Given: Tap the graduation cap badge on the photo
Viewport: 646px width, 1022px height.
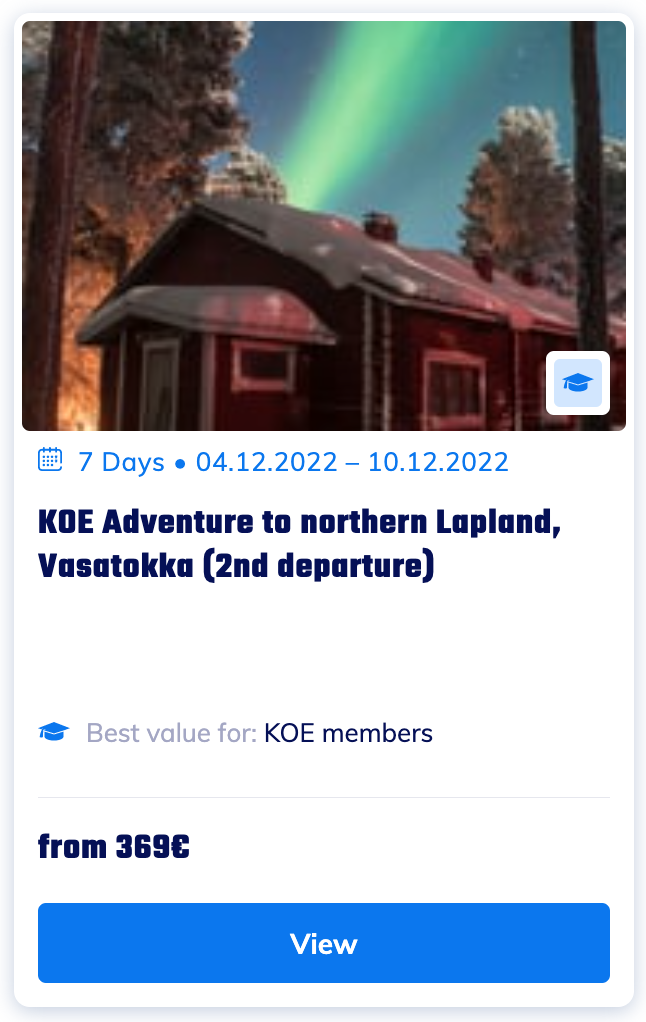Looking at the screenshot, I should pos(577,383).
